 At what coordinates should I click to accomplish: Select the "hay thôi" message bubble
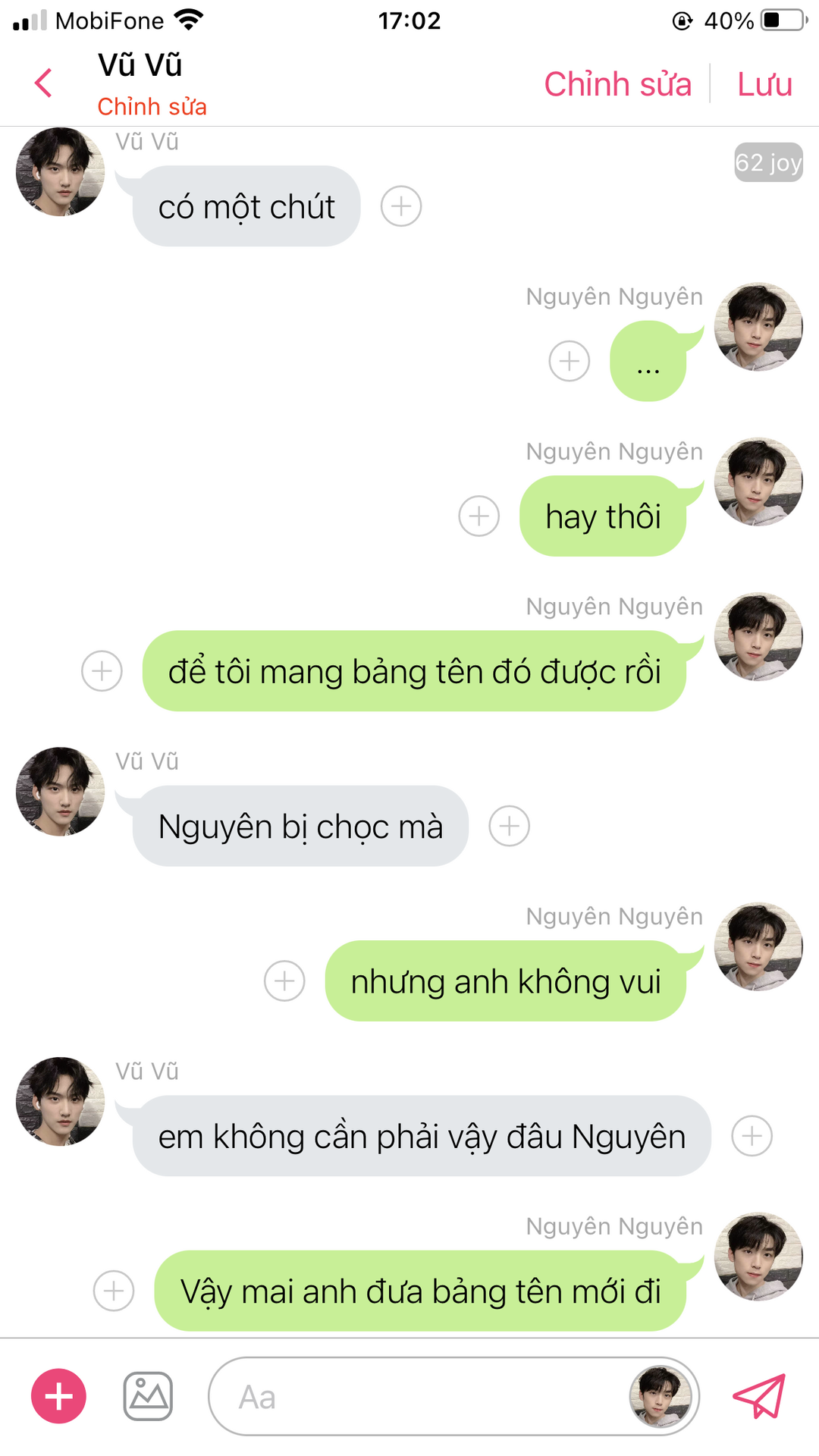click(x=603, y=516)
